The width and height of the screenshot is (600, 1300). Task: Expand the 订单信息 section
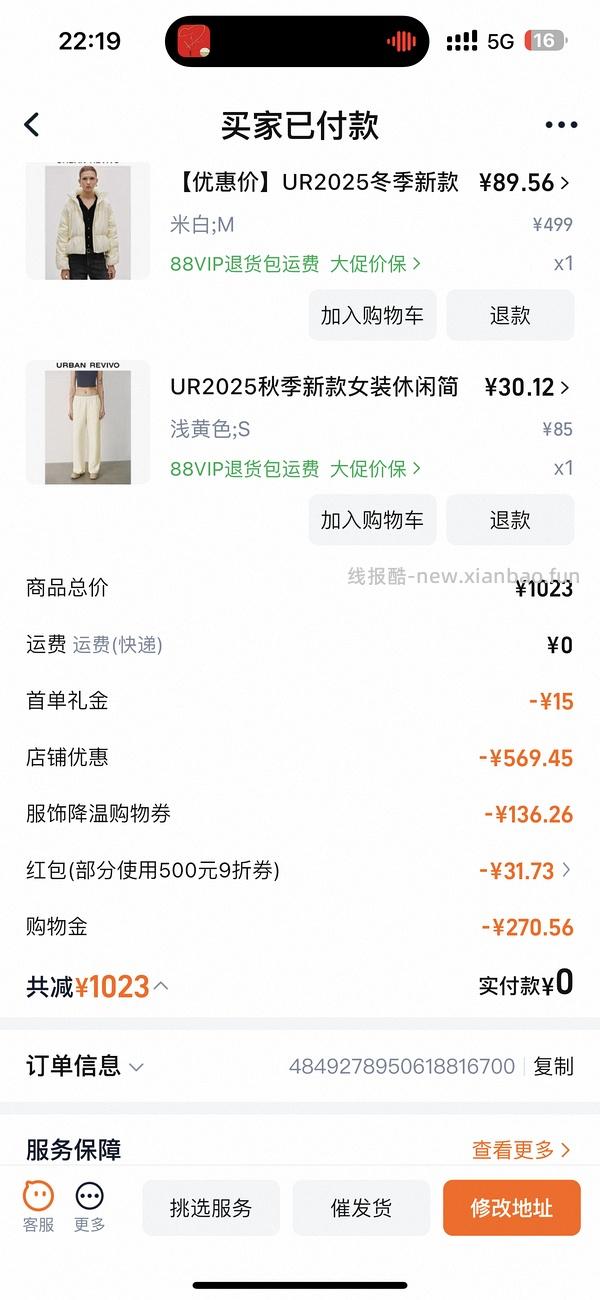(136, 1067)
